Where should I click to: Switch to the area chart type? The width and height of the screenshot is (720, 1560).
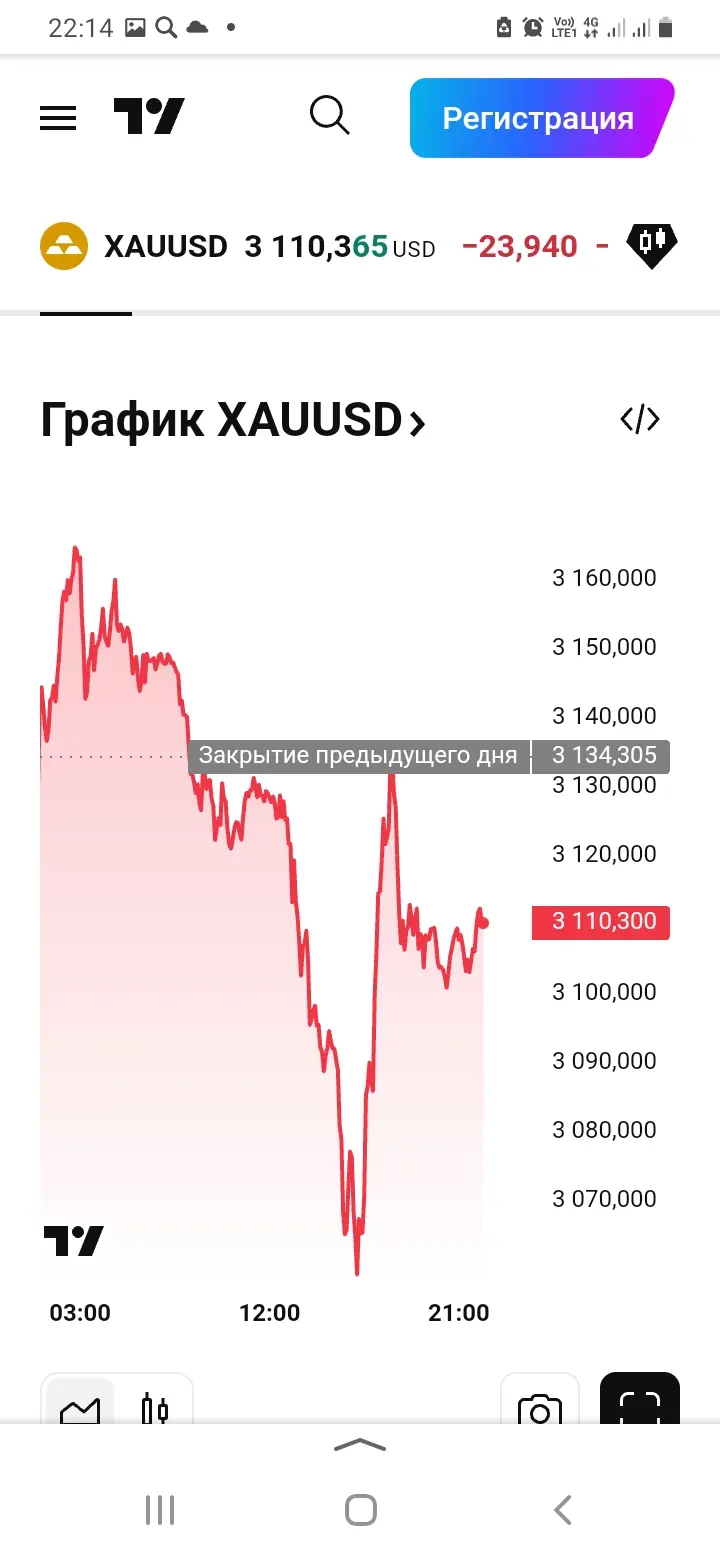80,1408
